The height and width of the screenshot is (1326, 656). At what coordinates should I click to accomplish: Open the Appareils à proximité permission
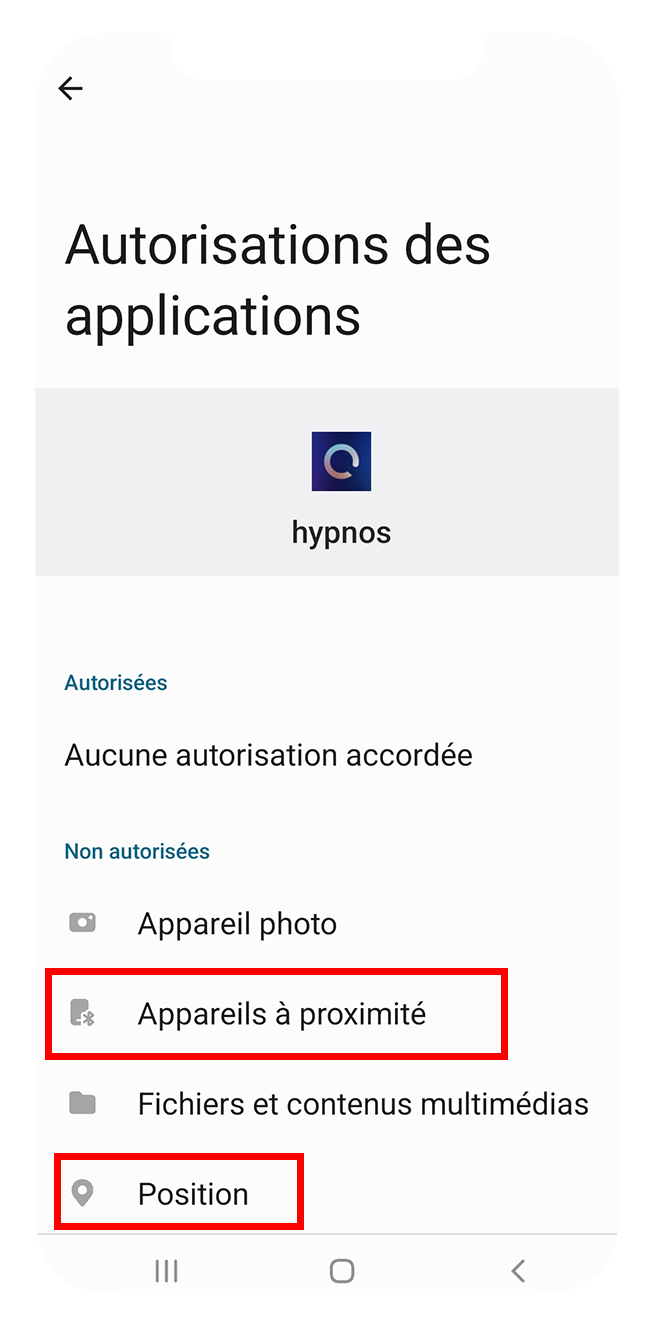pos(327,1013)
